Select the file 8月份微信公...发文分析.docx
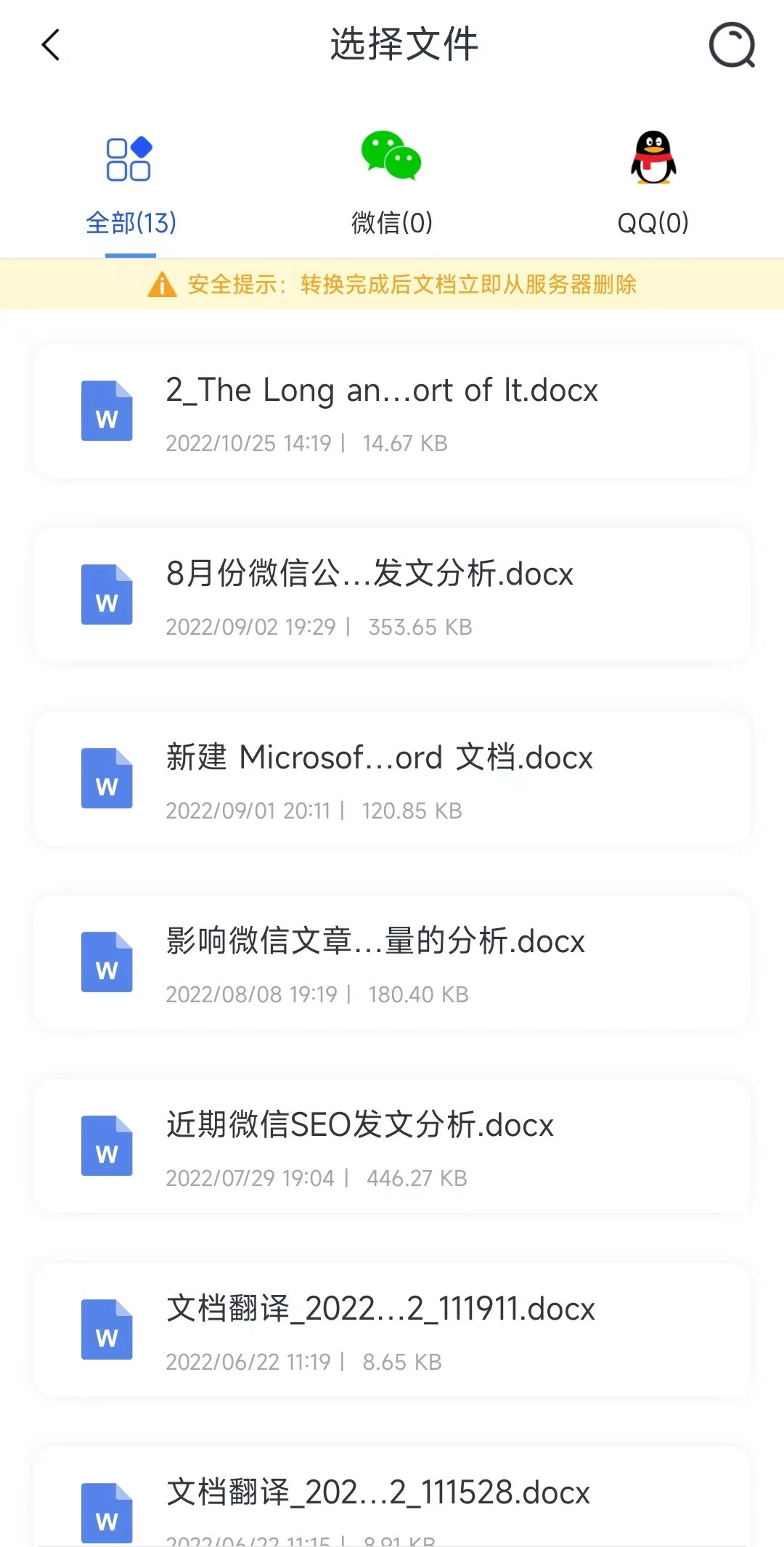The image size is (784, 1547). point(392,596)
